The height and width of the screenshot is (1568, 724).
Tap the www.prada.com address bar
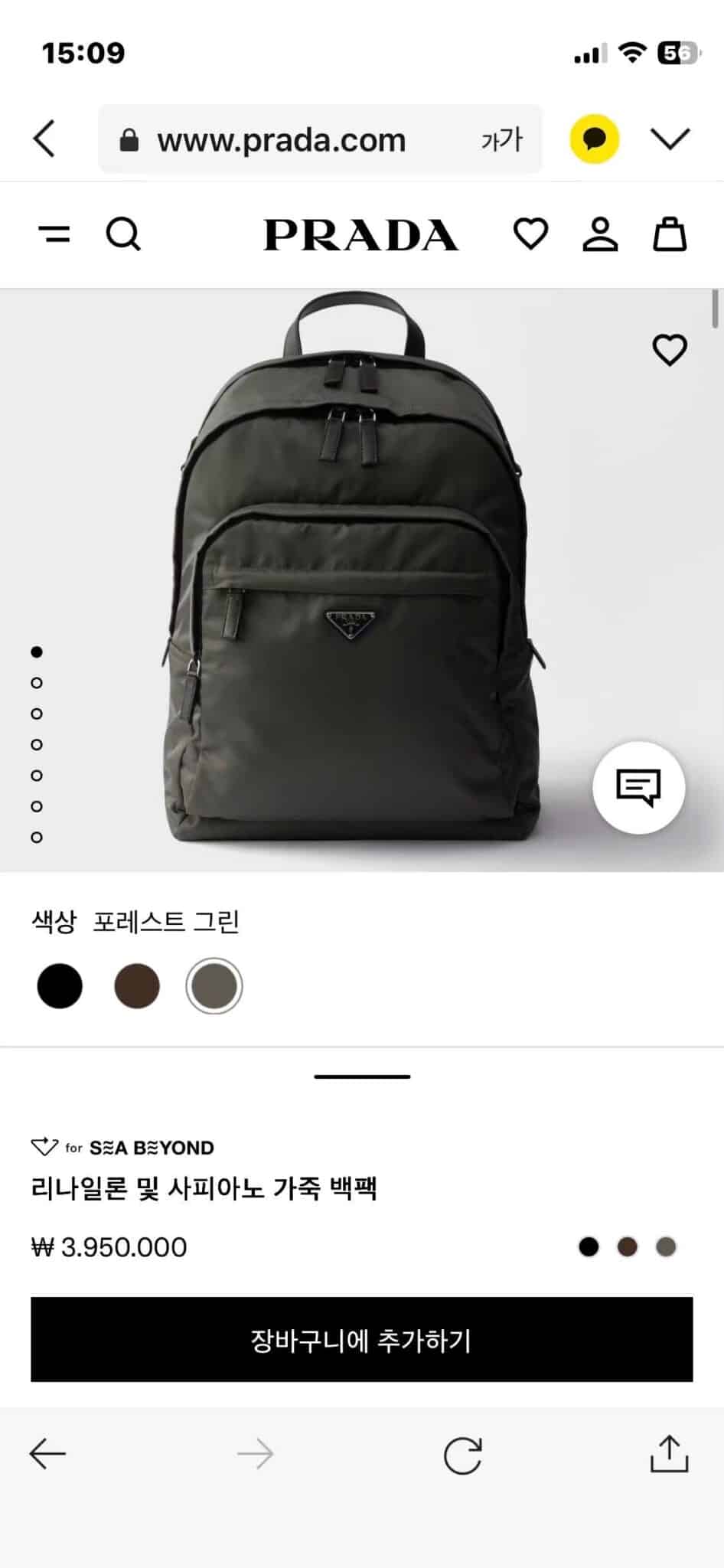(x=282, y=140)
